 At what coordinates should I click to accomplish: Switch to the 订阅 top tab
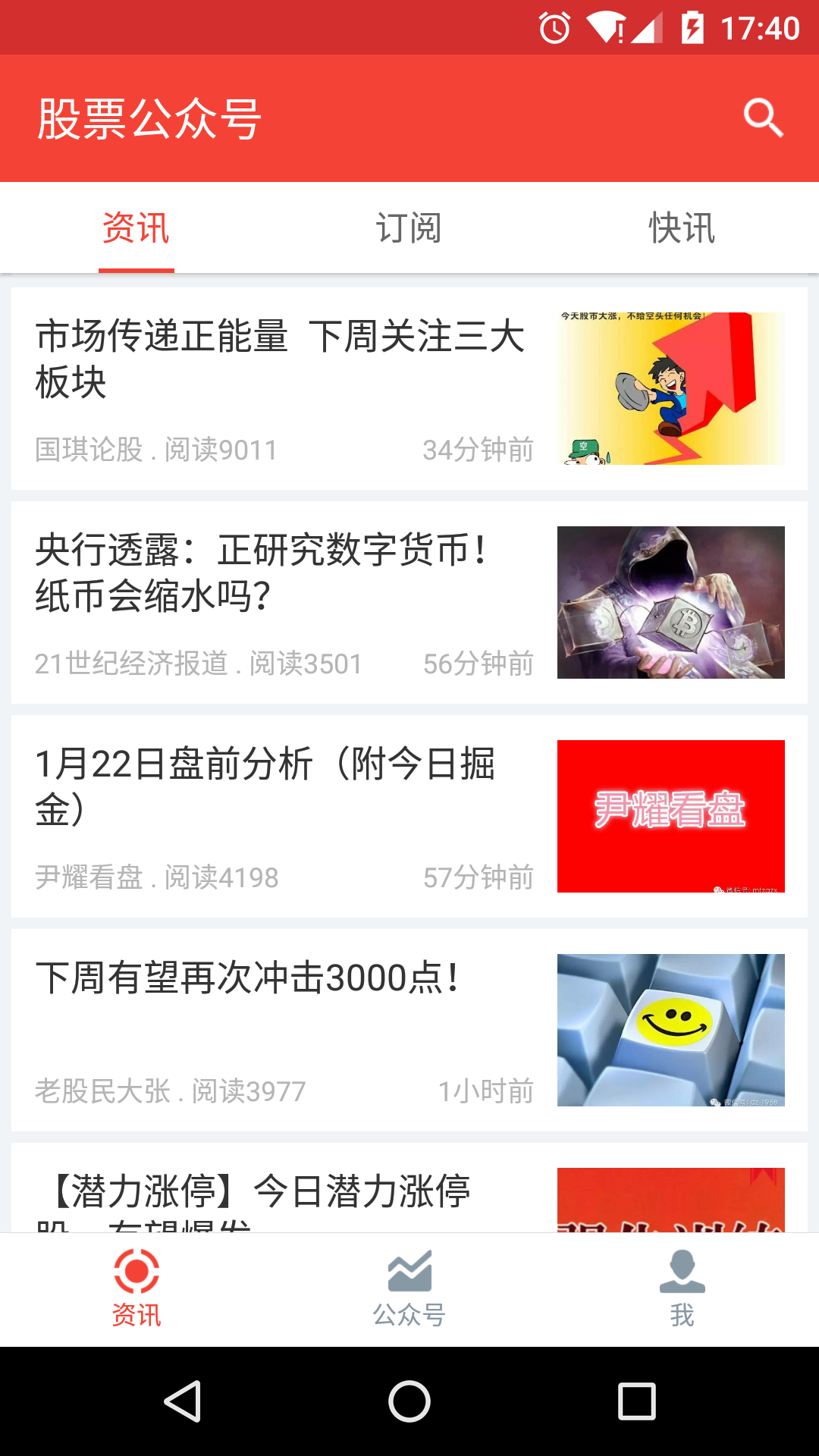409,228
